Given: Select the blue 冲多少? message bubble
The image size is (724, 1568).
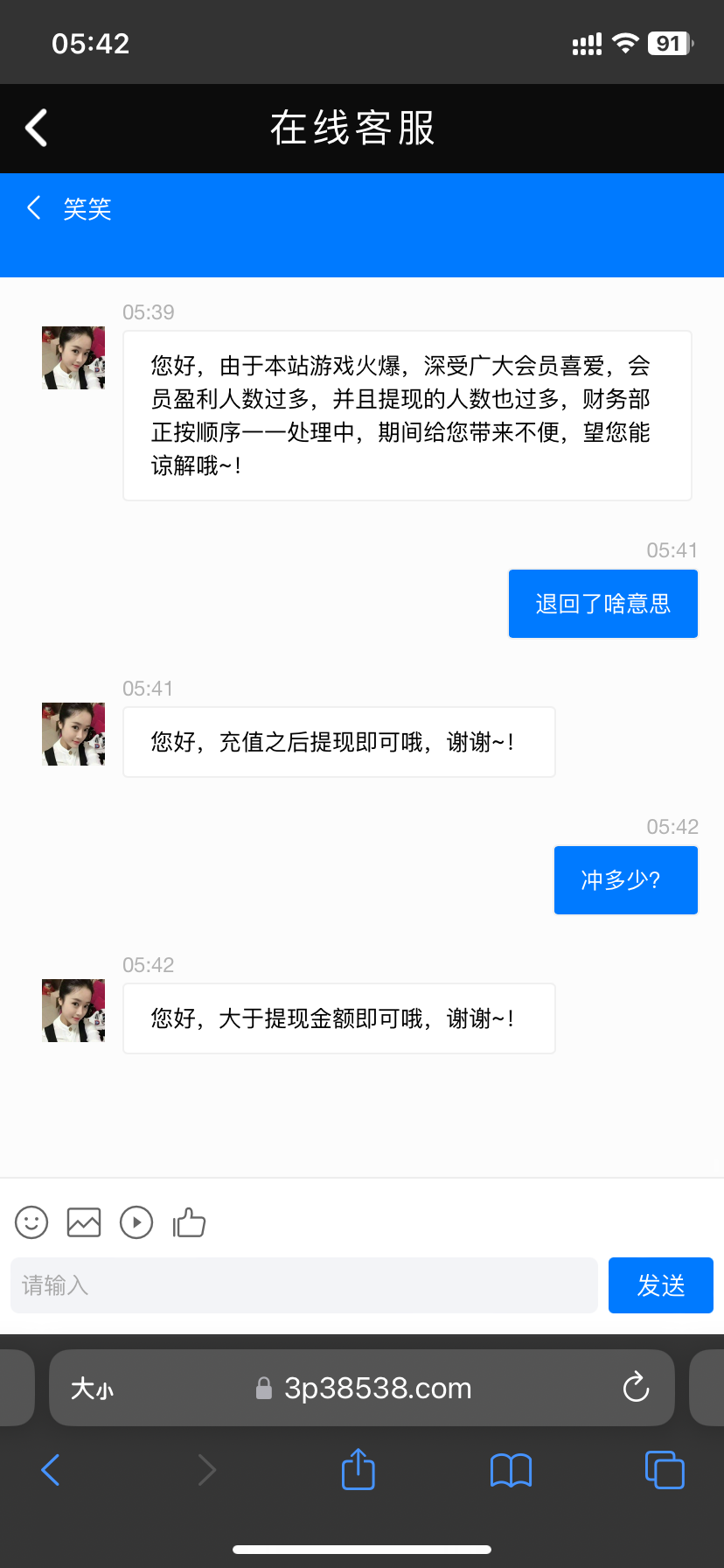Looking at the screenshot, I should pyautogui.click(x=625, y=880).
